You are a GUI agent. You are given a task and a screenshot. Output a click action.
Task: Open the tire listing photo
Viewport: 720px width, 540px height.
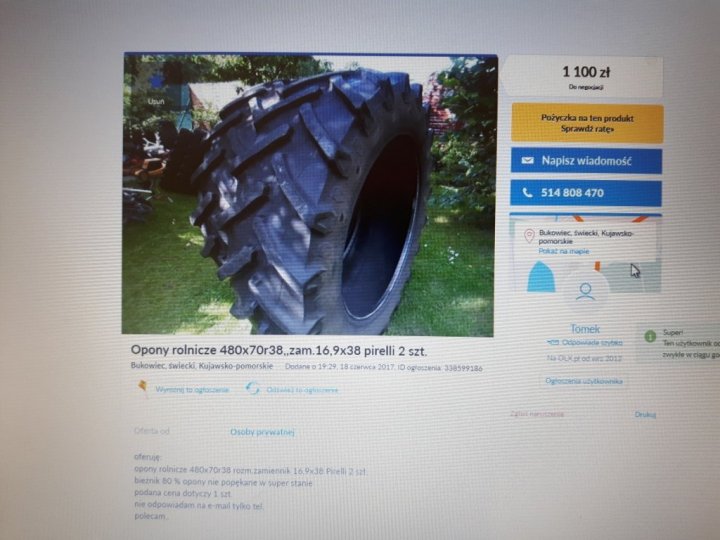click(x=310, y=195)
